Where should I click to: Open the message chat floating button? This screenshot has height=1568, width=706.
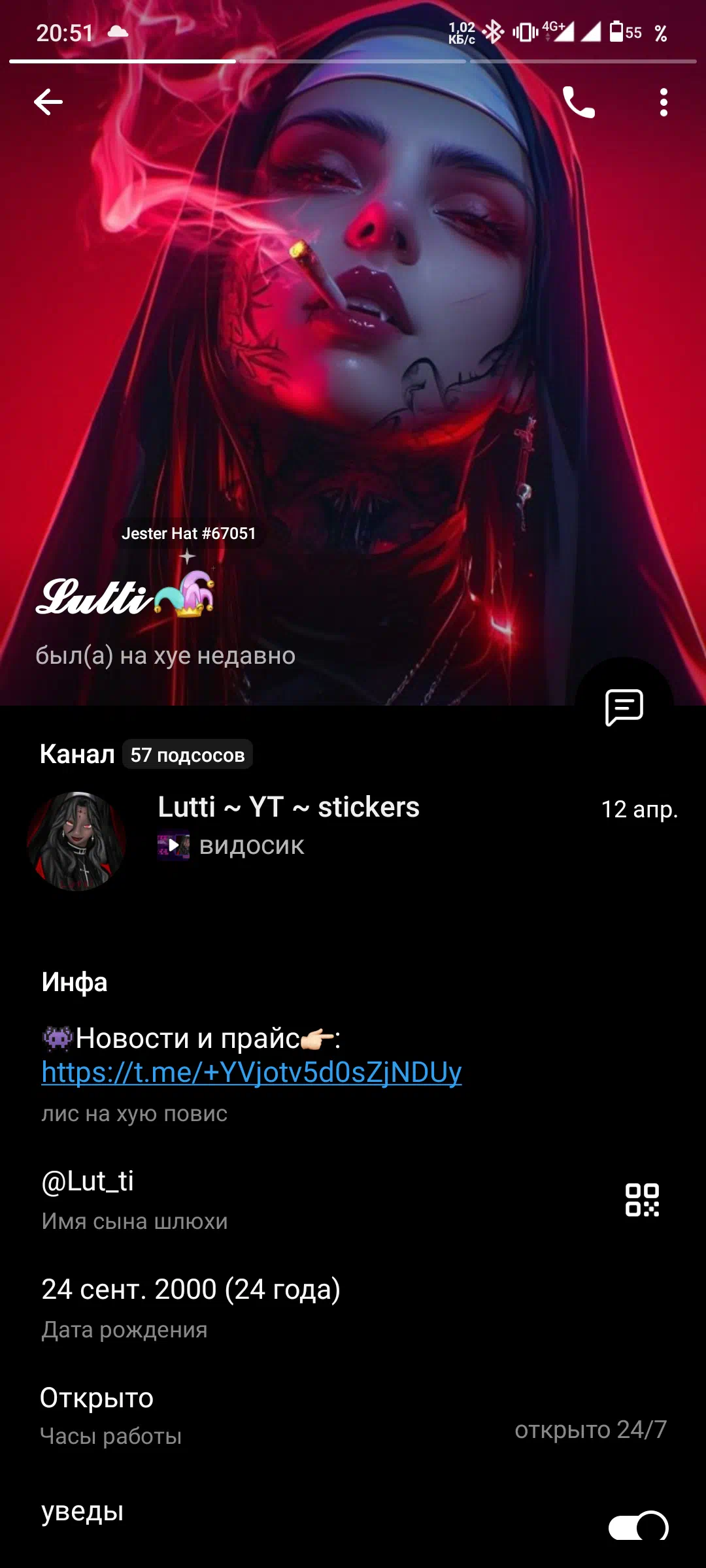pyautogui.click(x=624, y=706)
